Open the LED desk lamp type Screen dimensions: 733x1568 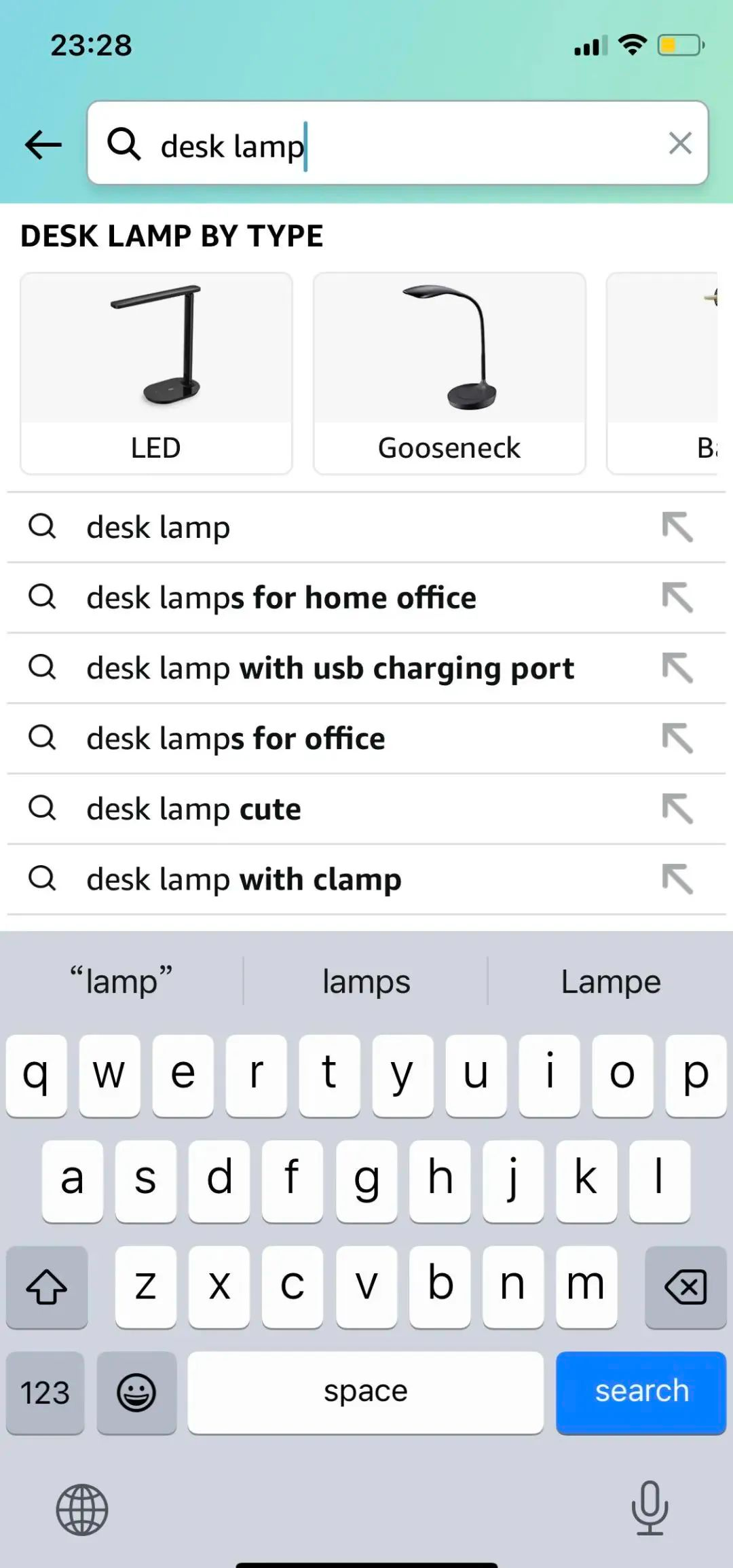156,373
